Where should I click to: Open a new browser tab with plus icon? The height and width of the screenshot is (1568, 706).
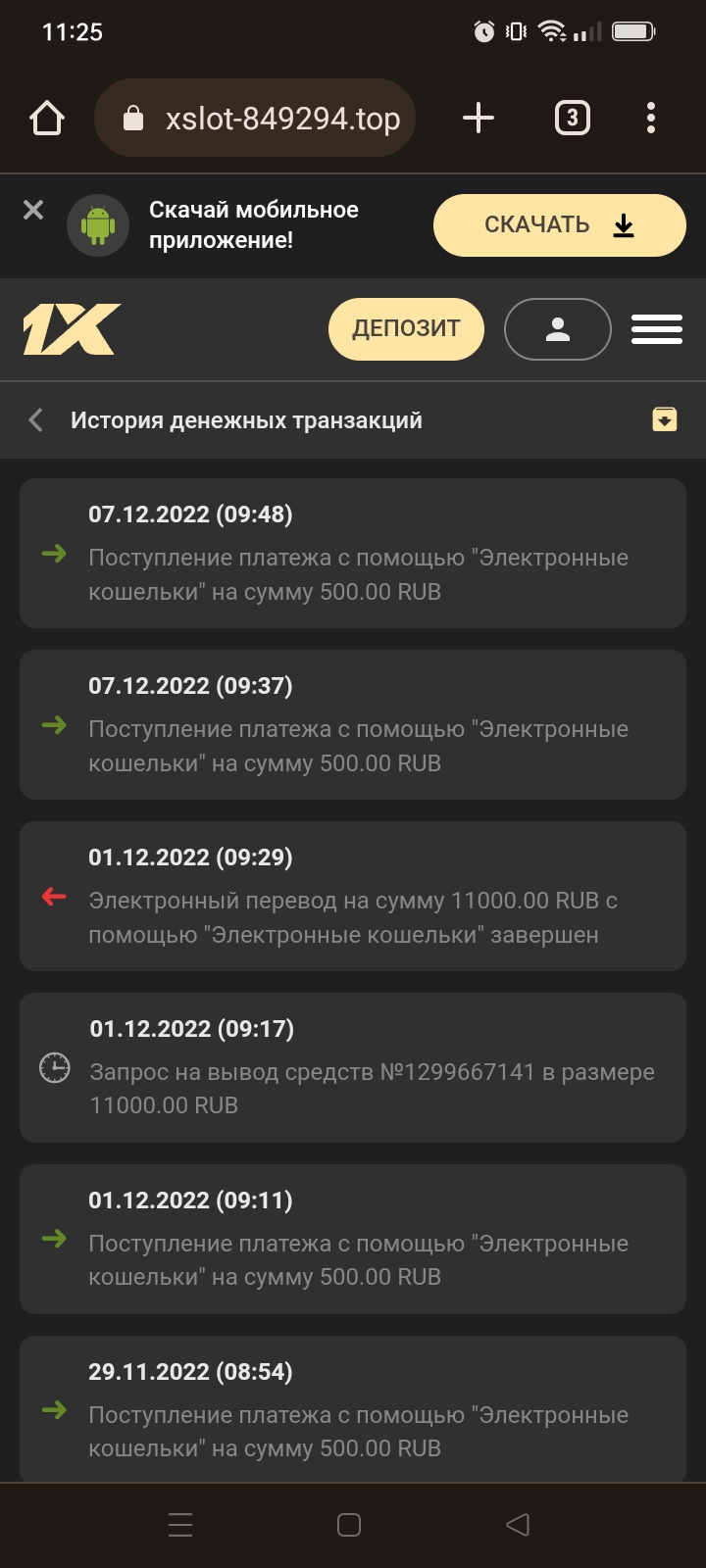tap(478, 117)
